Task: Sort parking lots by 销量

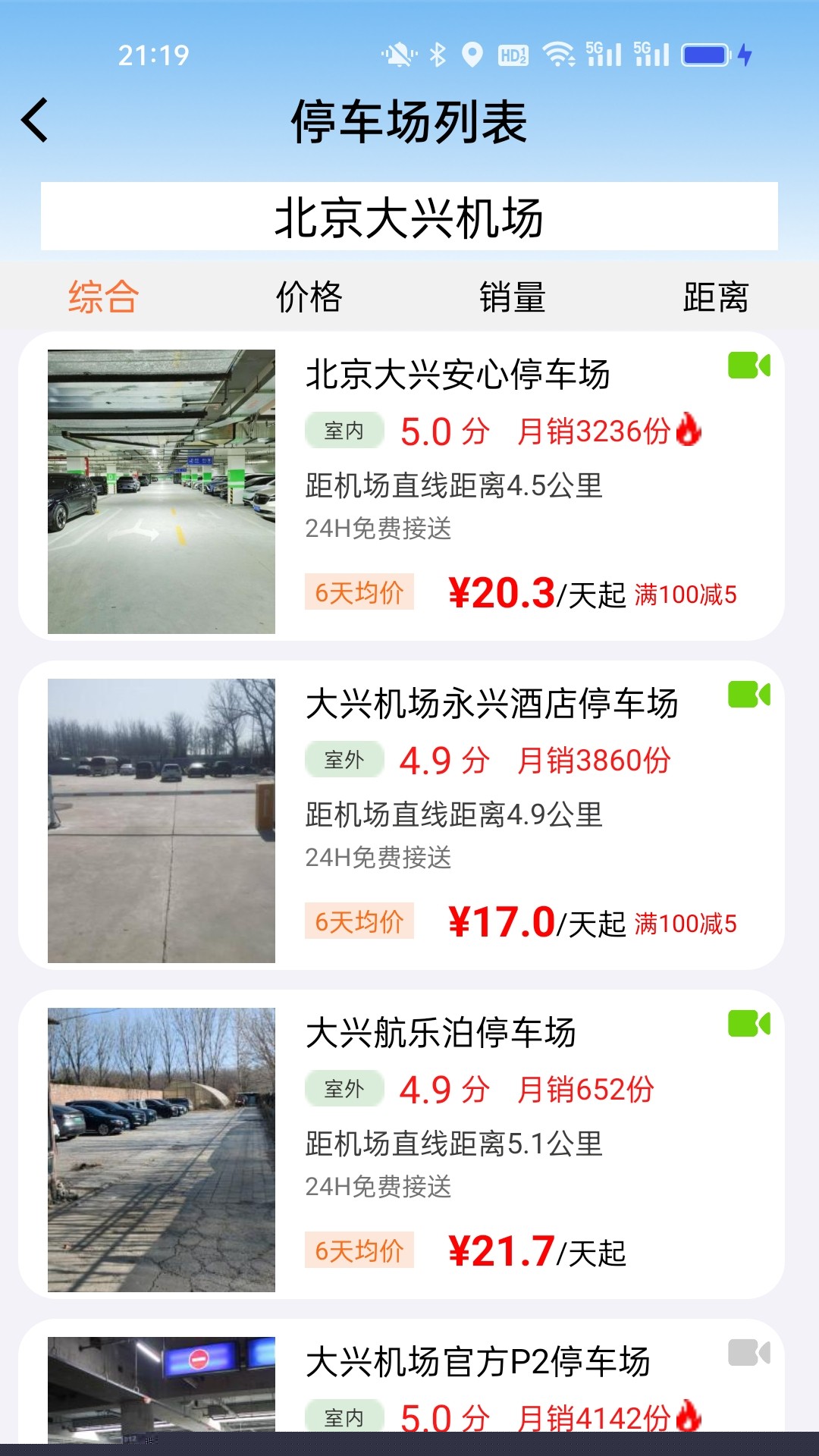Action: (513, 297)
